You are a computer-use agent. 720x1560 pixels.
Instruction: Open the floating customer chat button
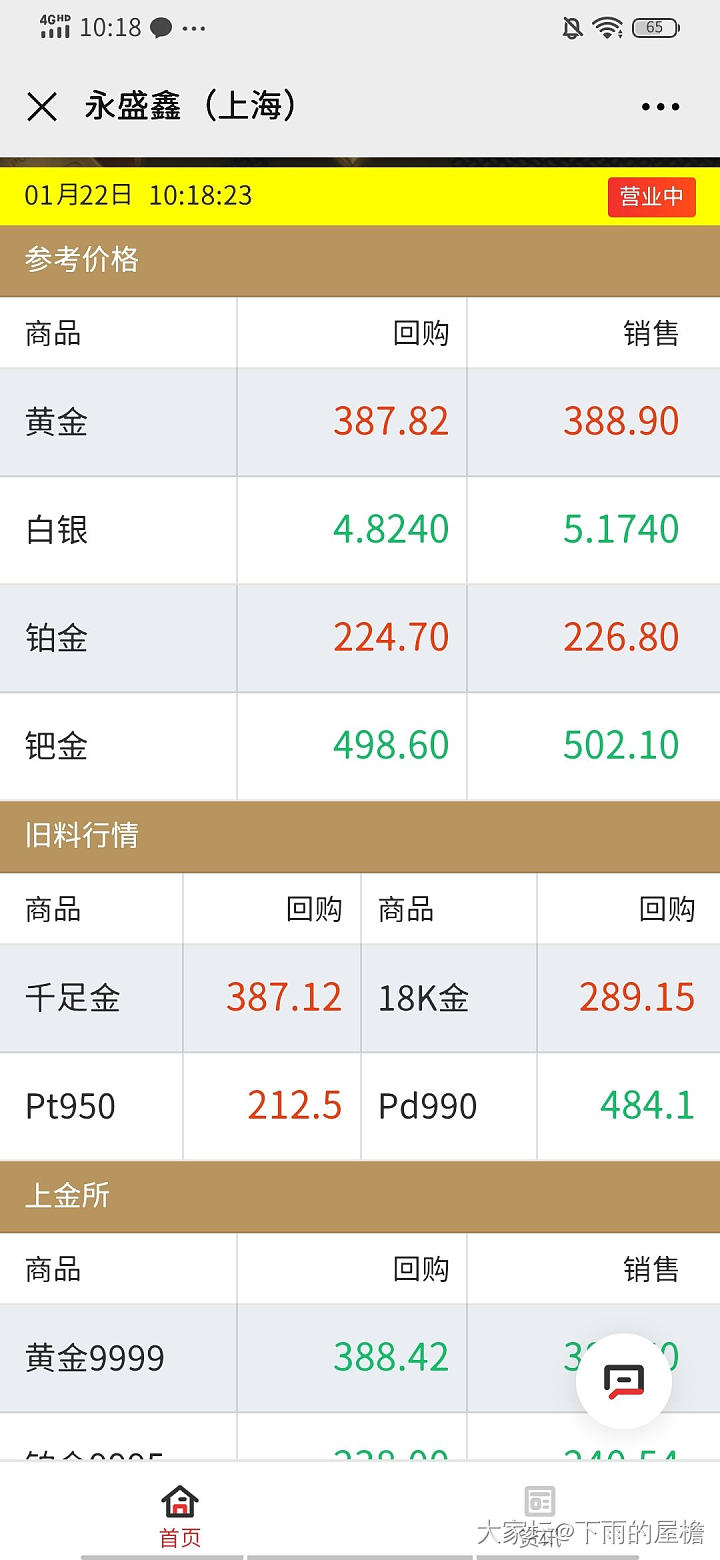623,1382
